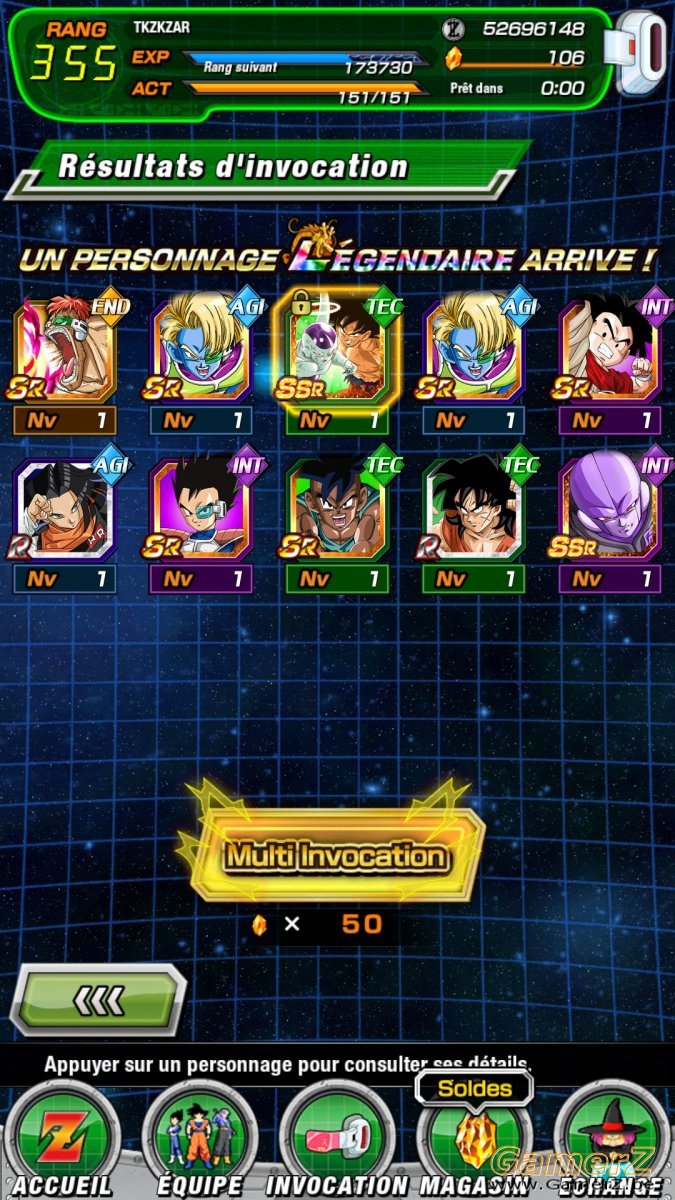Image resolution: width=675 pixels, height=1200 pixels.
Task: Tap the Multi Invocation button
Action: point(336,856)
